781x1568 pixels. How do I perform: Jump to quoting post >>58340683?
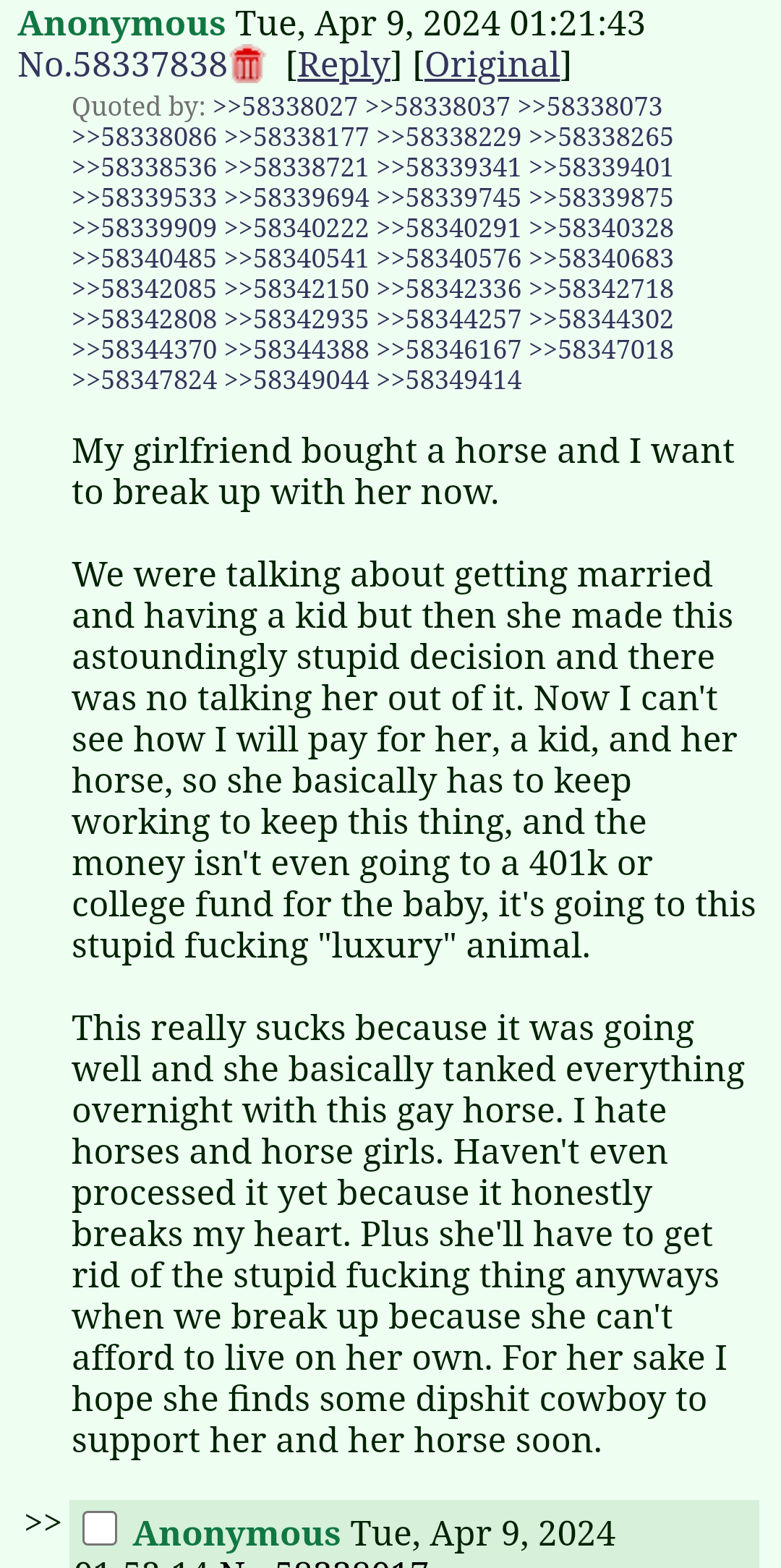pyautogui.click(x=602, y=259)
